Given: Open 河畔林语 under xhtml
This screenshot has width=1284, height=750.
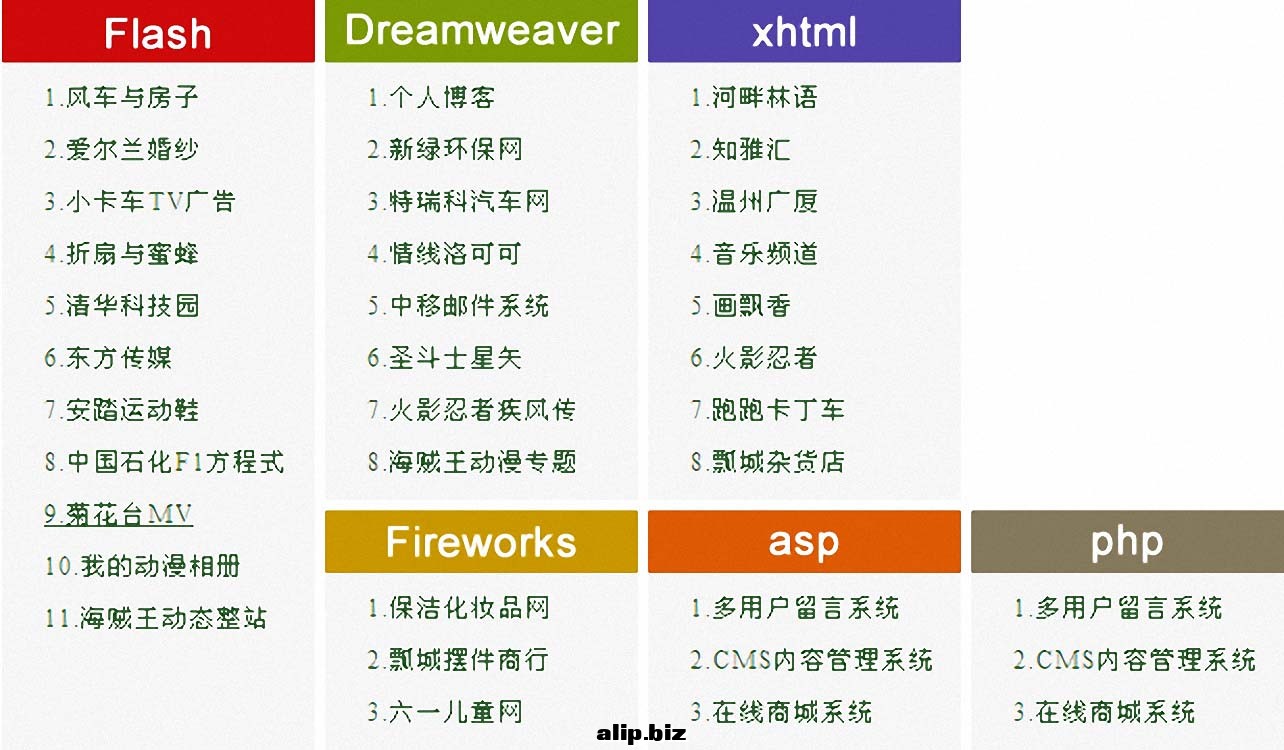Looking at the screenshot, I should 753,98.
